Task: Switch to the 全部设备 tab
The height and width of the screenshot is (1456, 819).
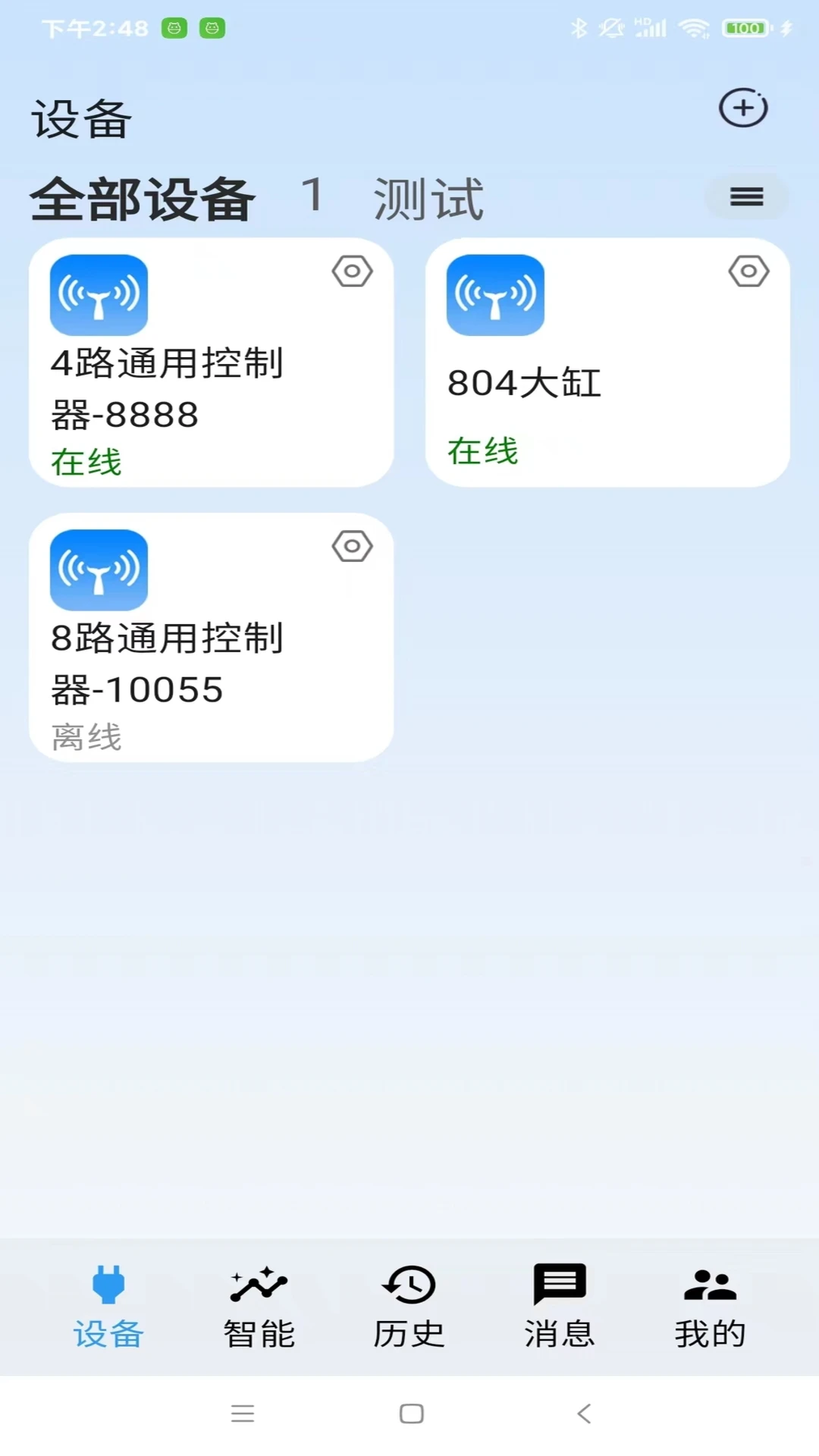Action: (x=143, y=199)
